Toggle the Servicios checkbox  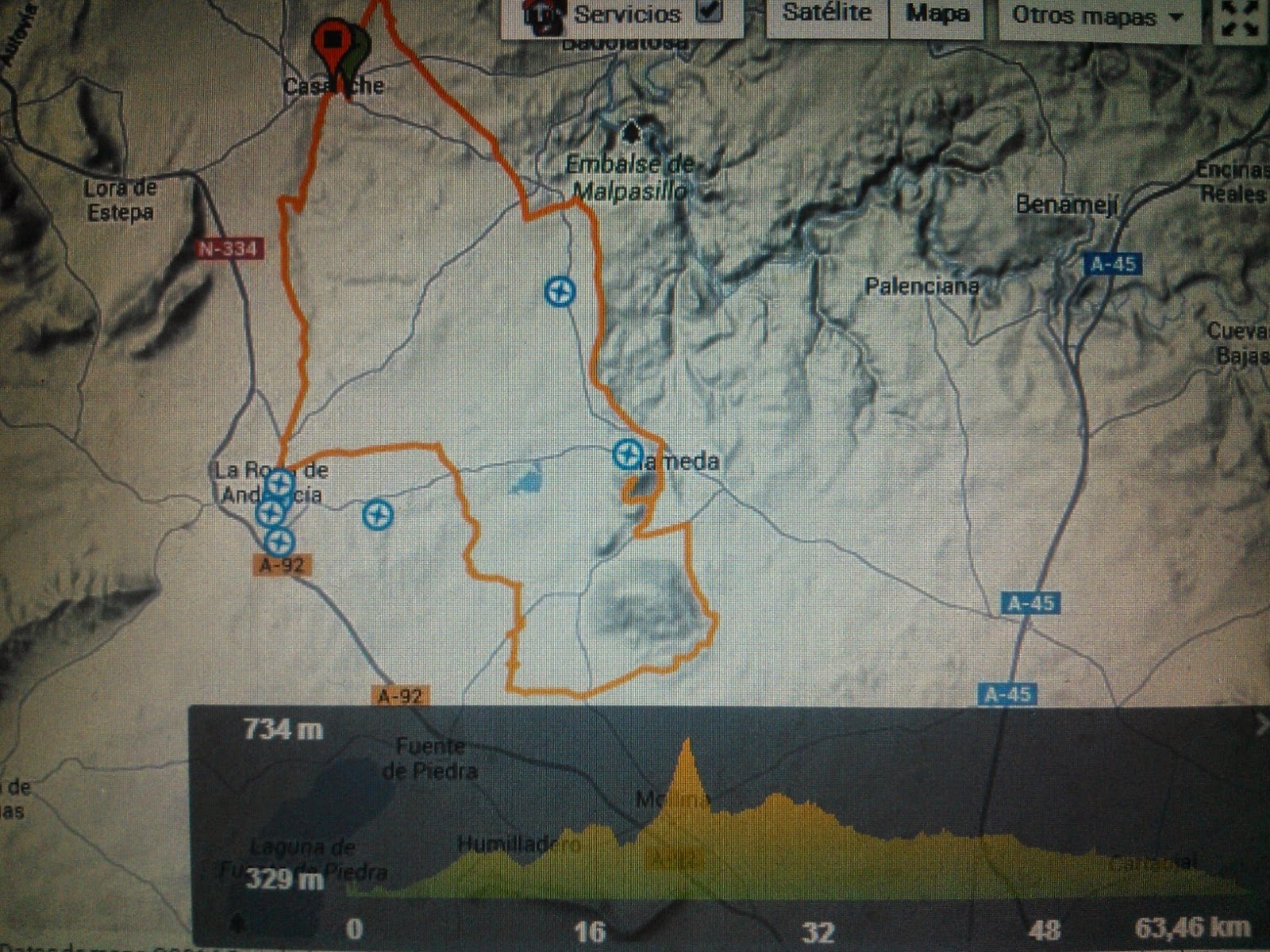pos(709,11)
